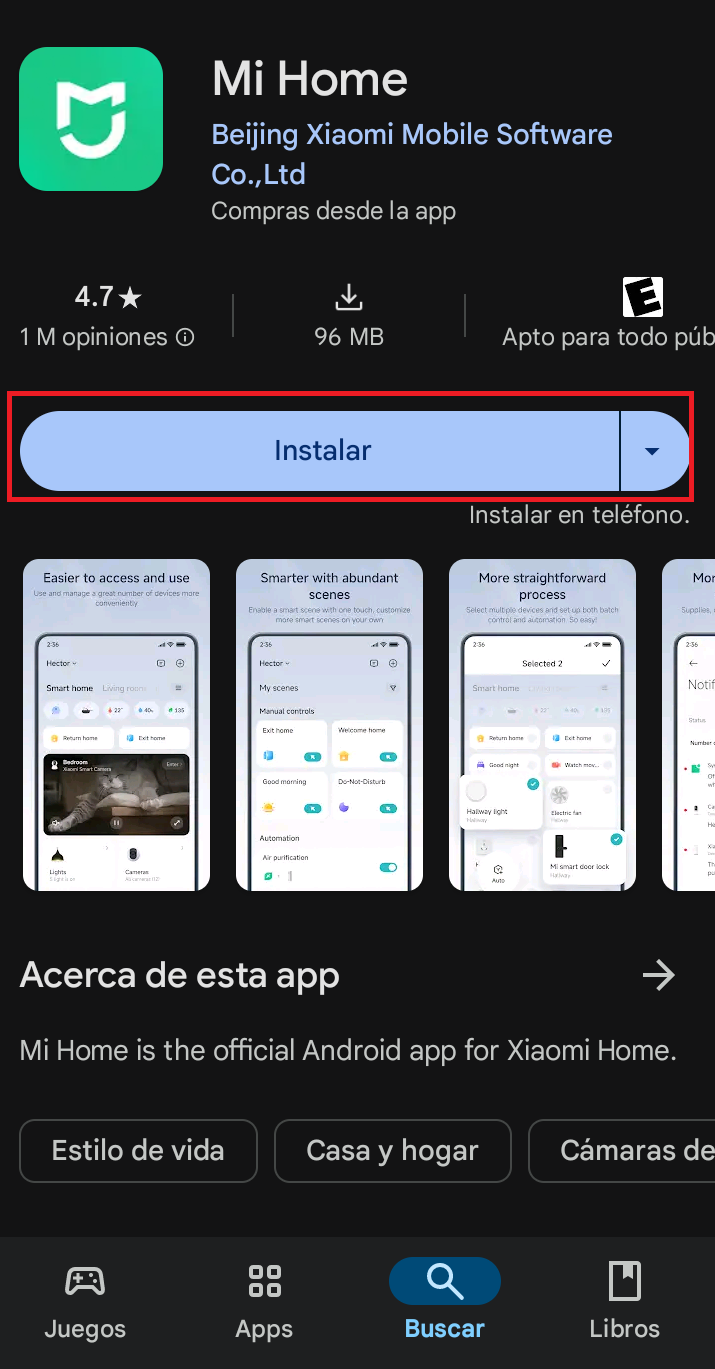Open the 'Easier to access and use' screenshot
715x1369 pixels.
(116, 725)
